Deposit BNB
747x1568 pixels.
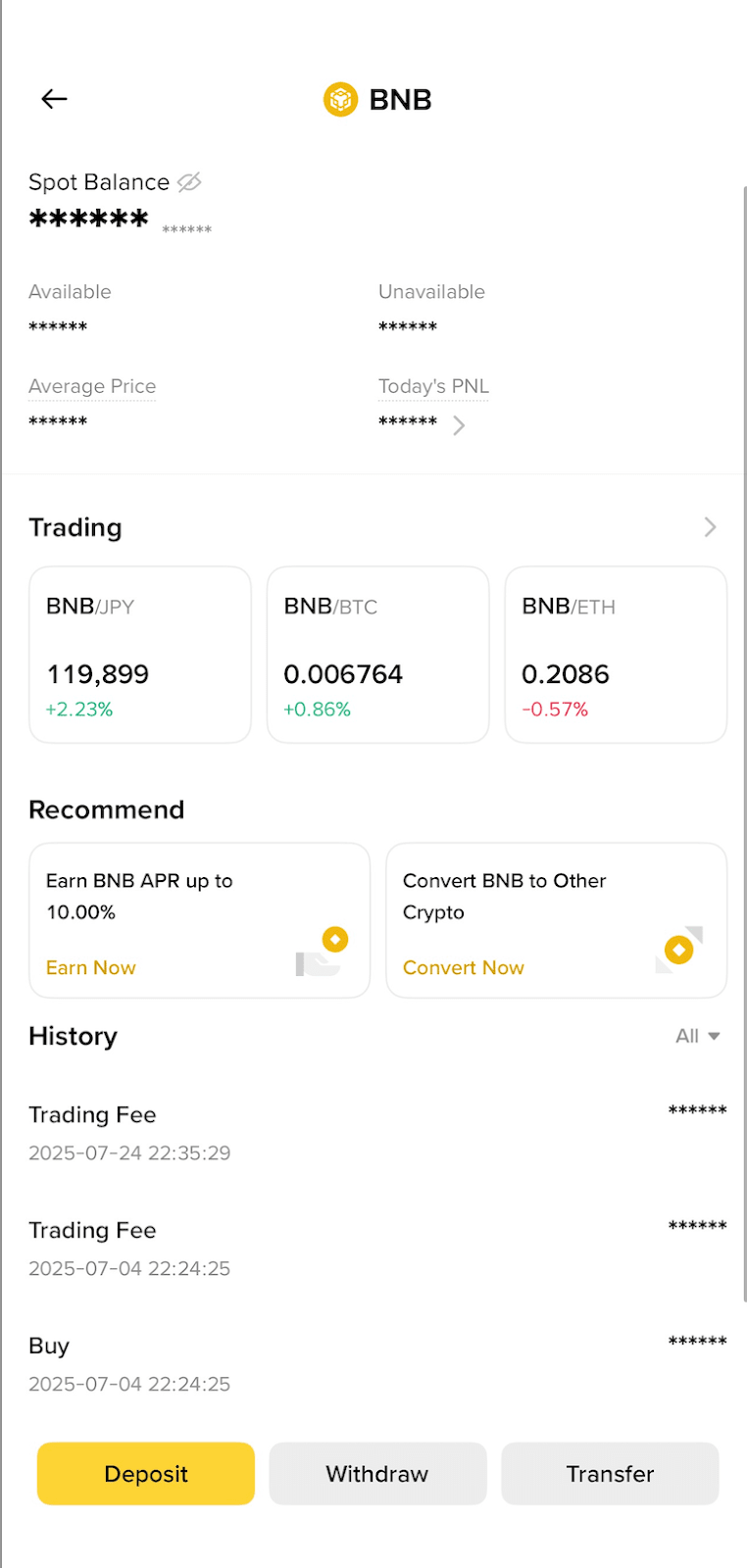coord(146,1474)
